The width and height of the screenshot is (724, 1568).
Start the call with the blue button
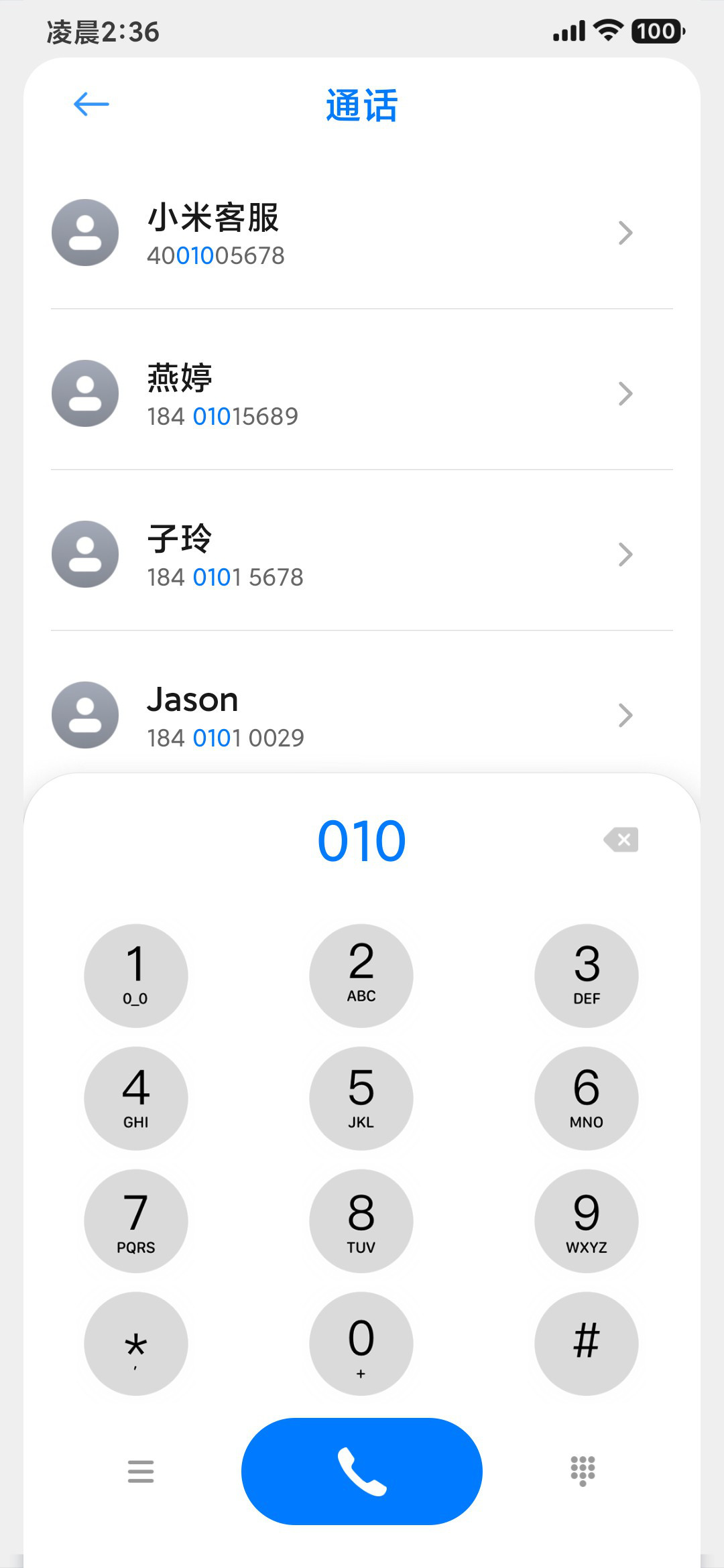[x=362, y=1472]
